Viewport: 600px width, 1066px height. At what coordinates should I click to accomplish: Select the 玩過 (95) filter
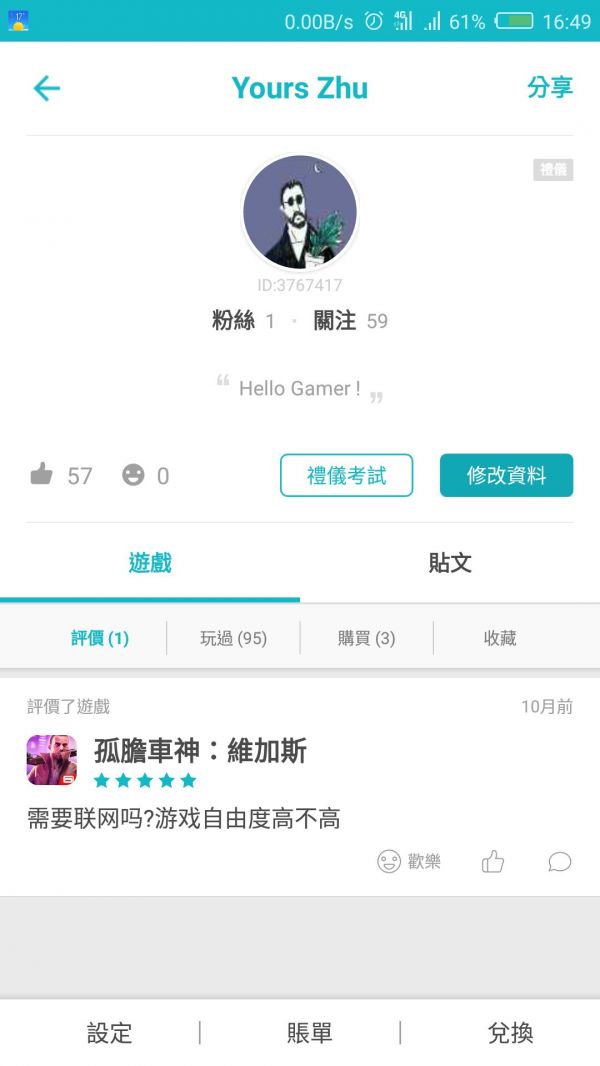click(233, 638)
